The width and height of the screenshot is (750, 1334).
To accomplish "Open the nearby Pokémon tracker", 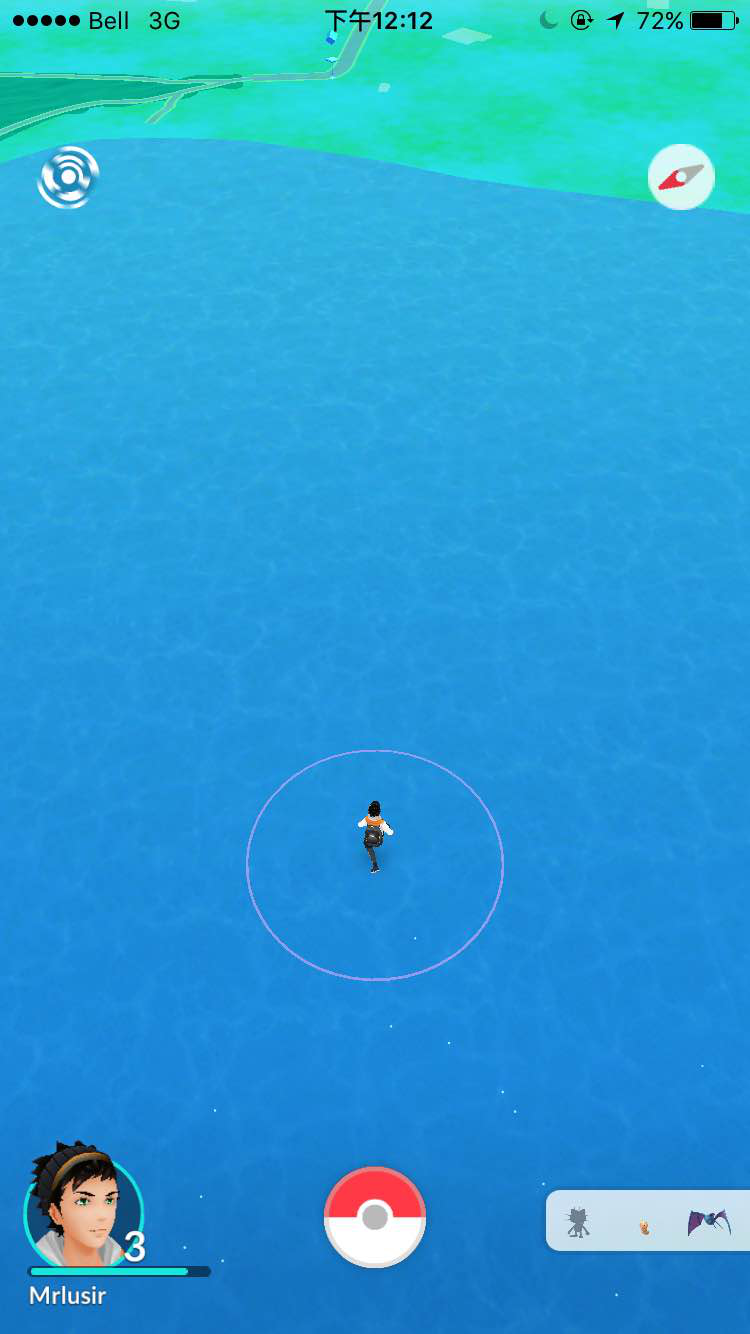I will pyautogui.click(x=648, y=1221).
